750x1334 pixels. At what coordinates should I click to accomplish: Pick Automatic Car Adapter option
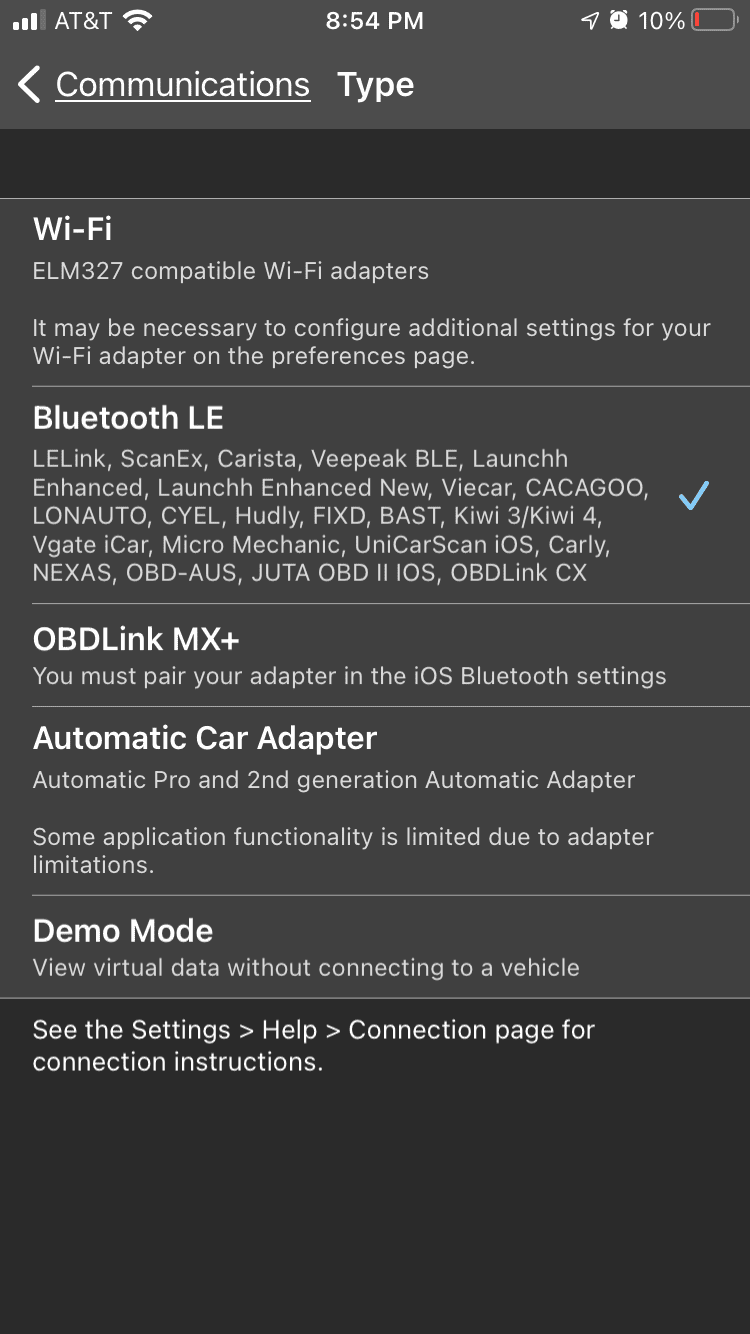point(373,800)
